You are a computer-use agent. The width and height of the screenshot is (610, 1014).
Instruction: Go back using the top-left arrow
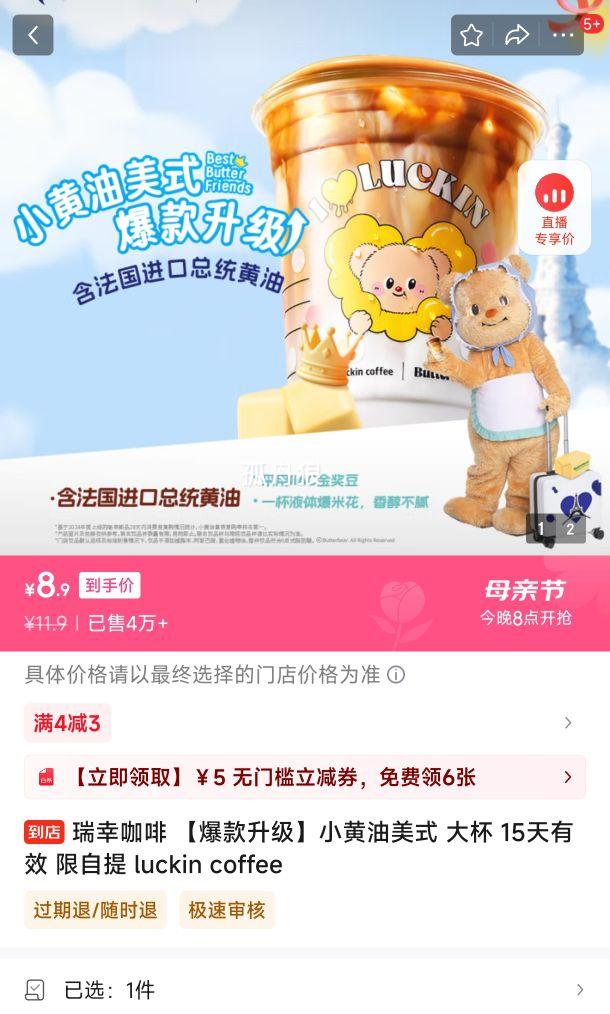click(x=33, y=35)
